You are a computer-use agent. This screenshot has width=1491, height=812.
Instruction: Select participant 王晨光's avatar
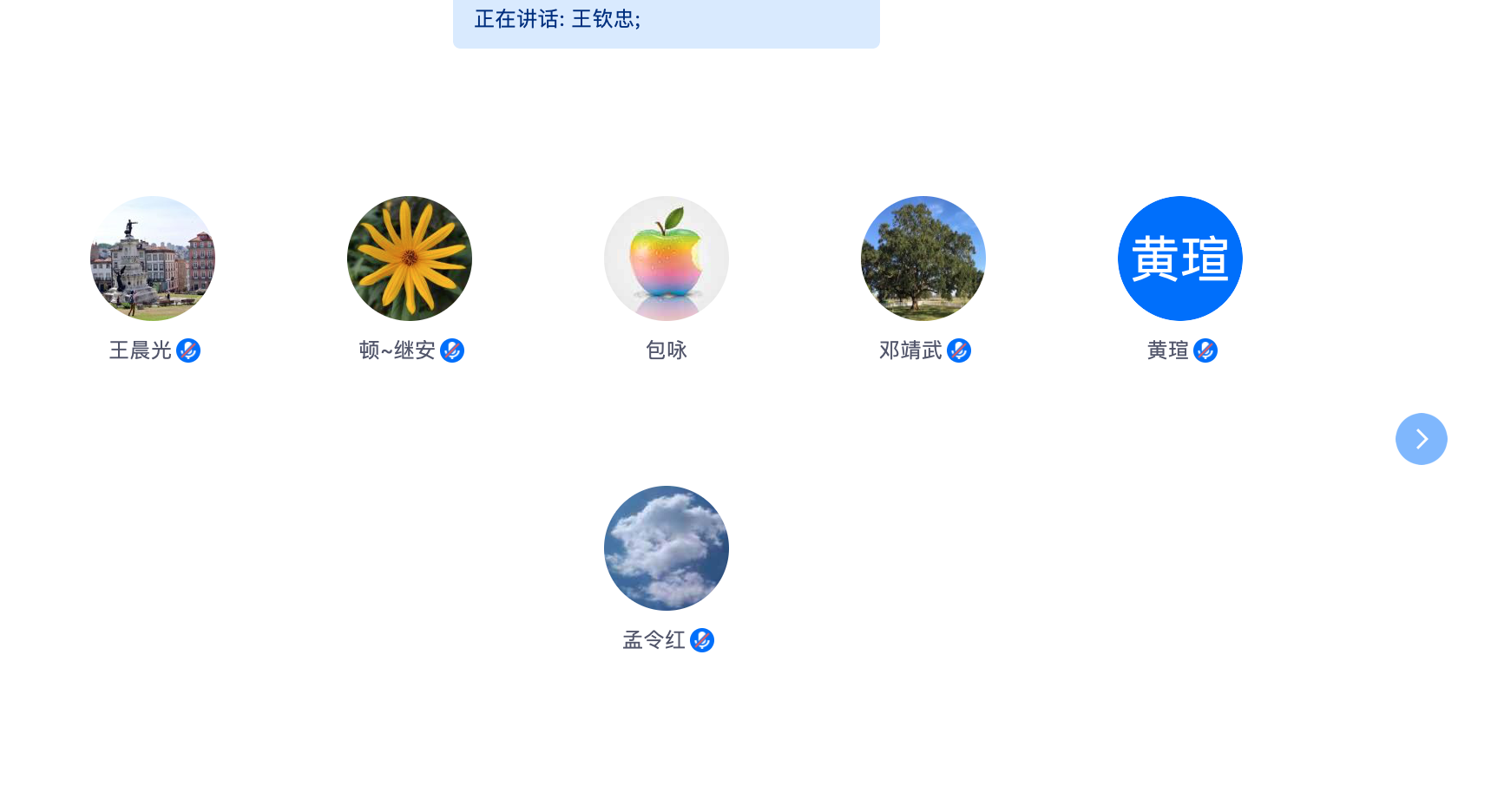pos(153,259)
